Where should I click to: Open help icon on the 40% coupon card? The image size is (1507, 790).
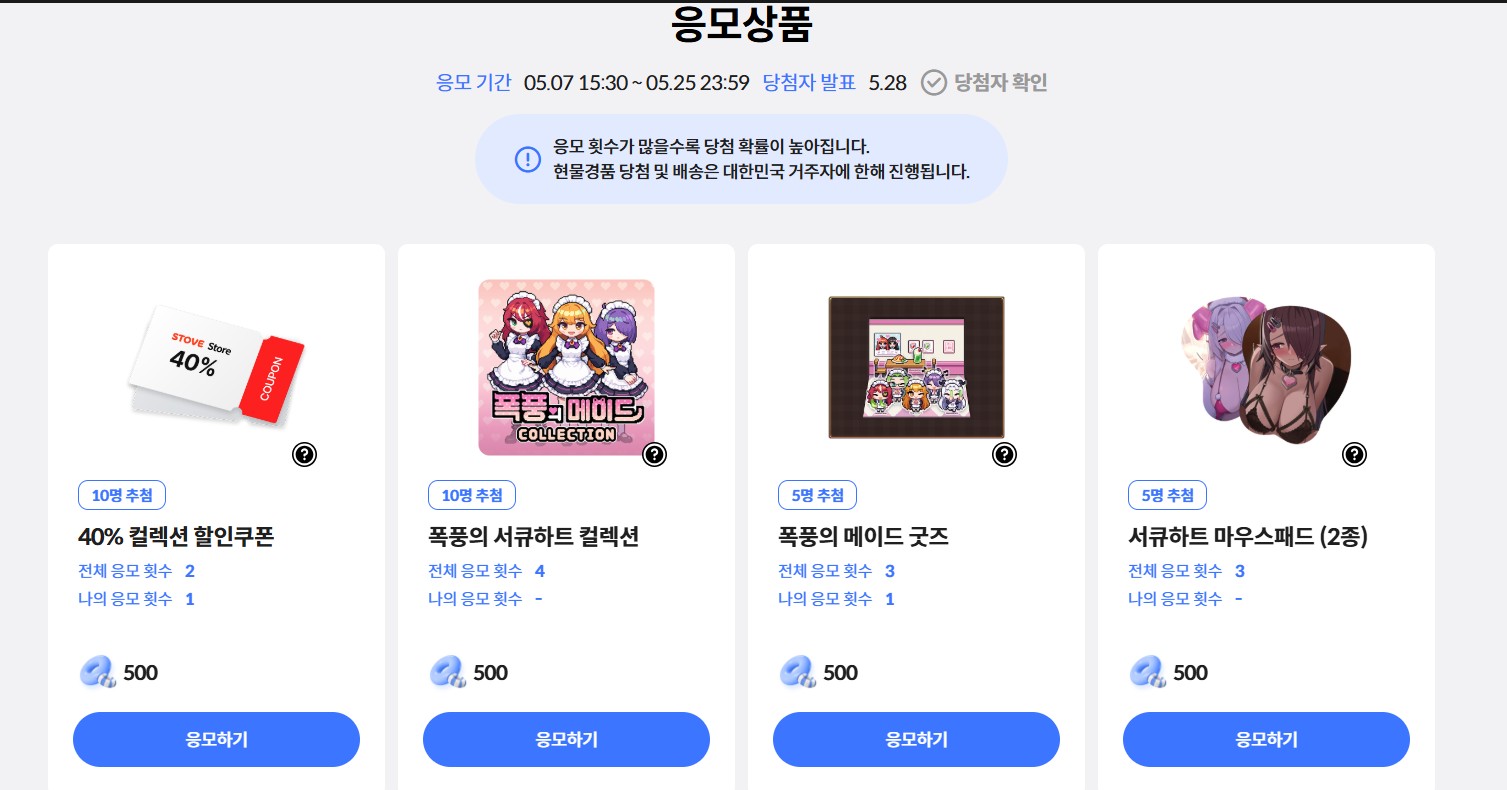[305, 455]
